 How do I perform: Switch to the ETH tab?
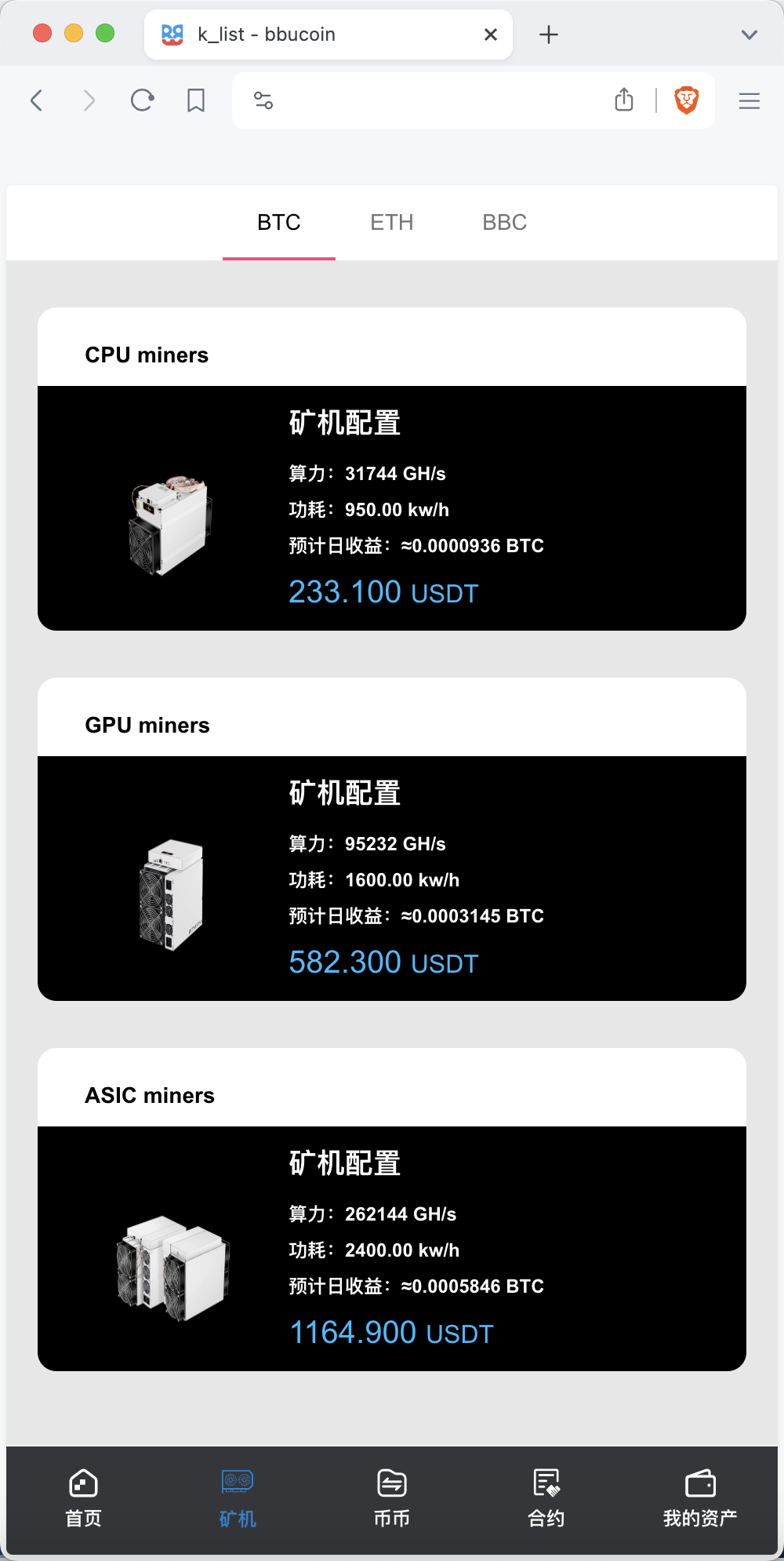tap(391, 223)
